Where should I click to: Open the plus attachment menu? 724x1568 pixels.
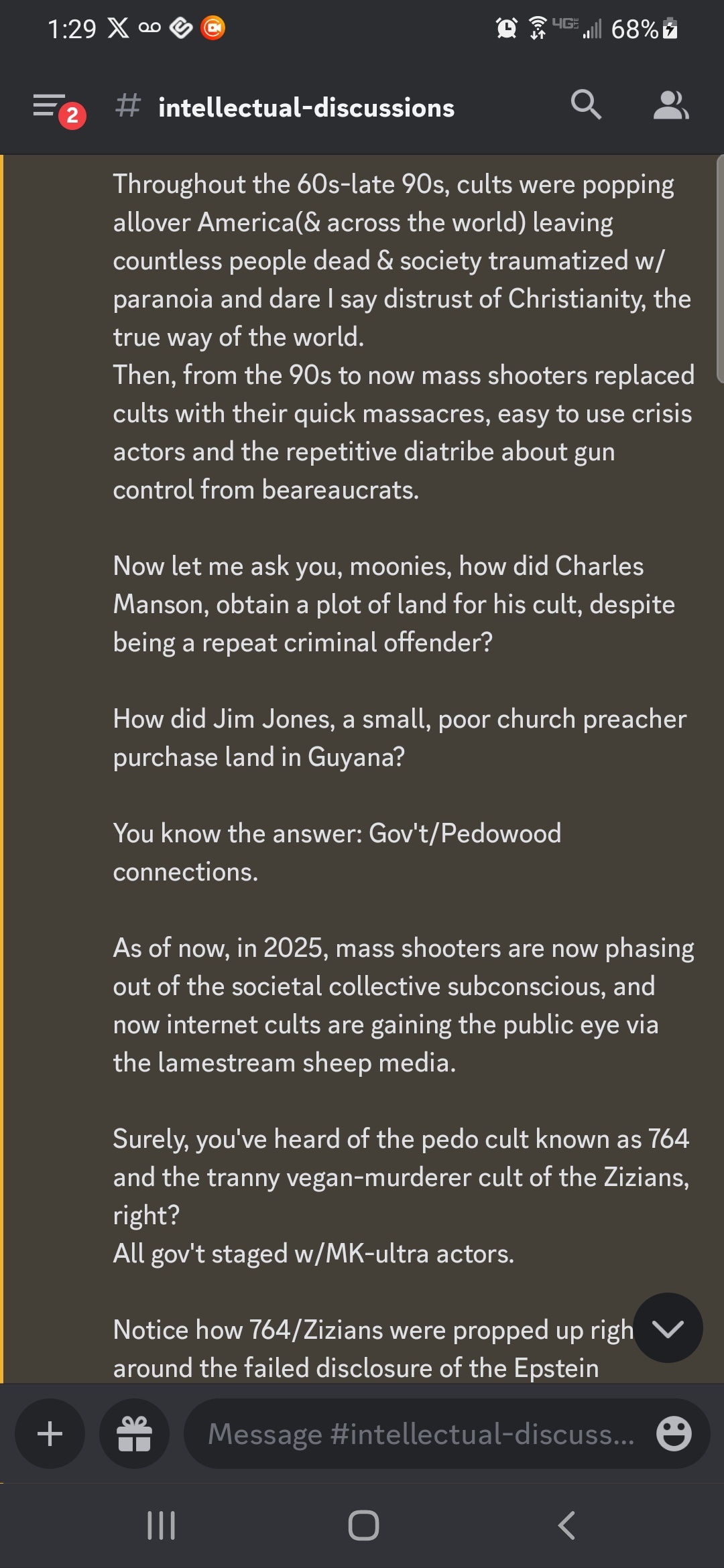pyautogui.click(x=50, y=1433)
